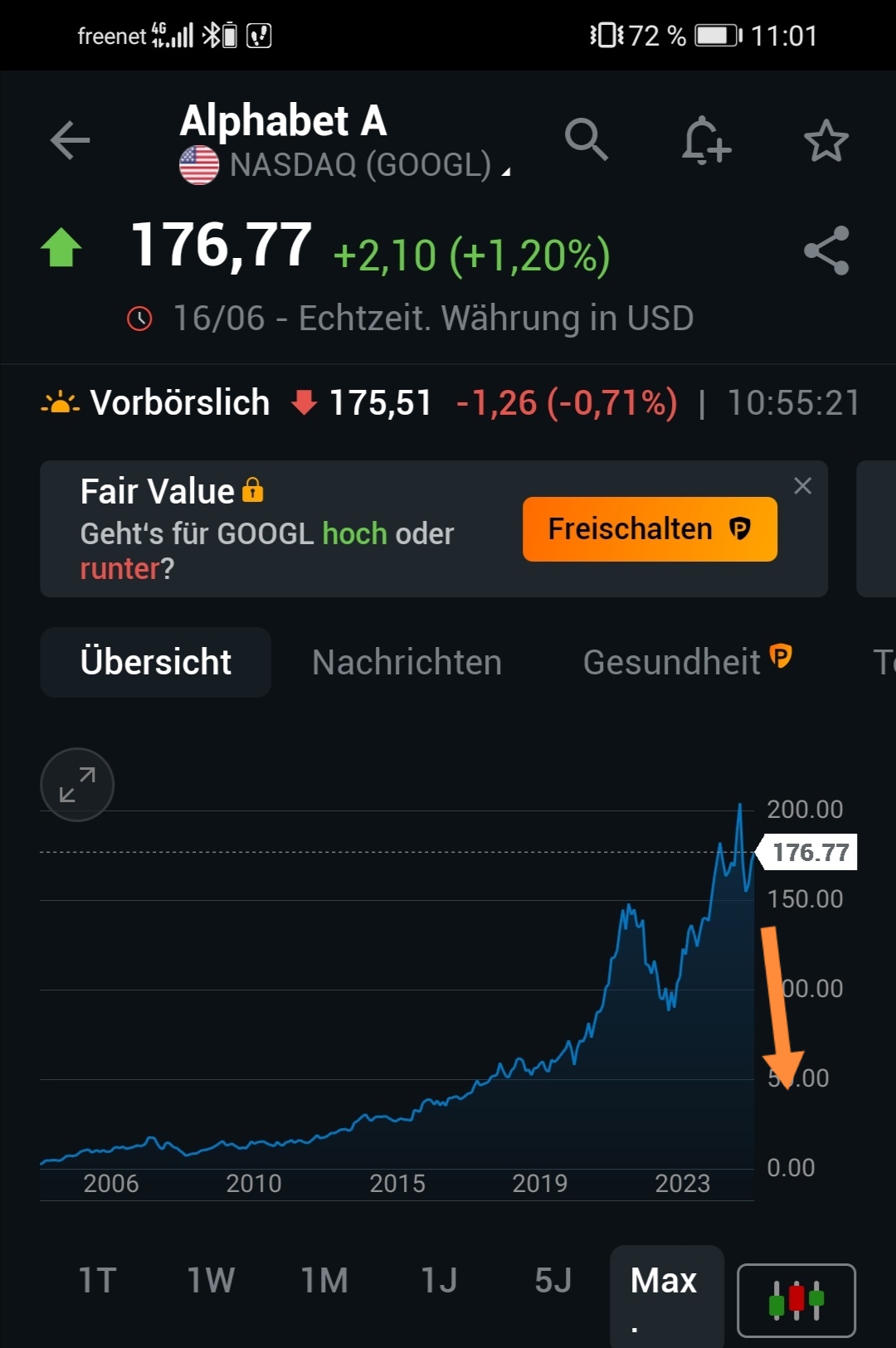Open the stock search icon
896x1348 pixels.
[x=587, y=140]
